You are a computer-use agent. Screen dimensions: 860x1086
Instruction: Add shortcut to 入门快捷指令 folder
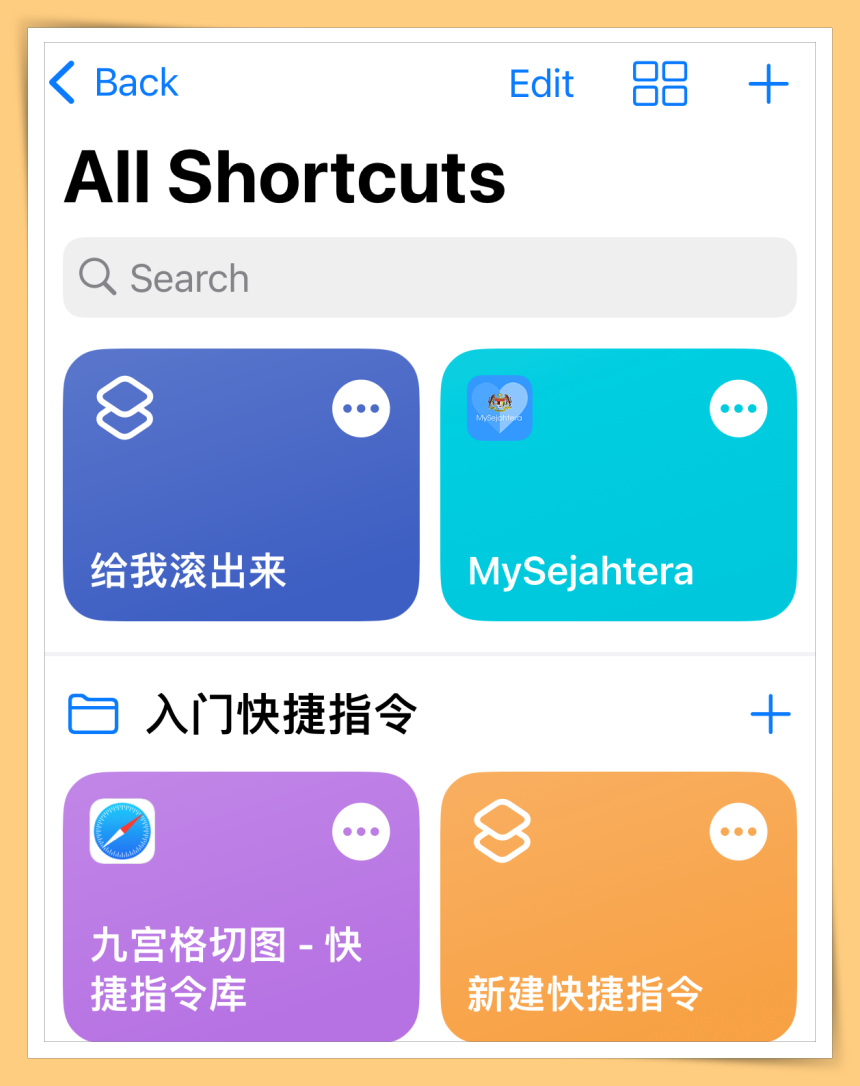tap(770, 714)
